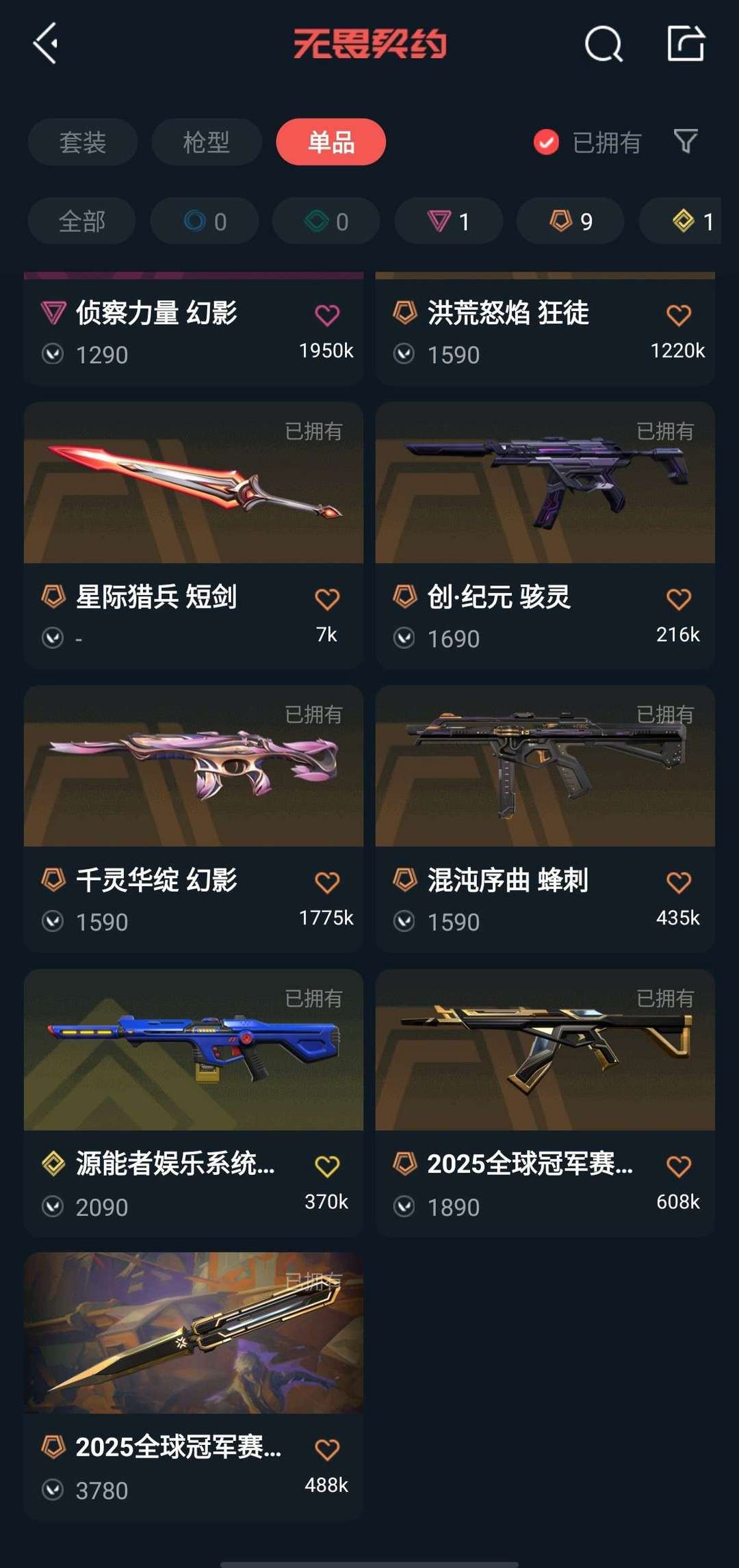Share this skin collection page

coord(686,44)
